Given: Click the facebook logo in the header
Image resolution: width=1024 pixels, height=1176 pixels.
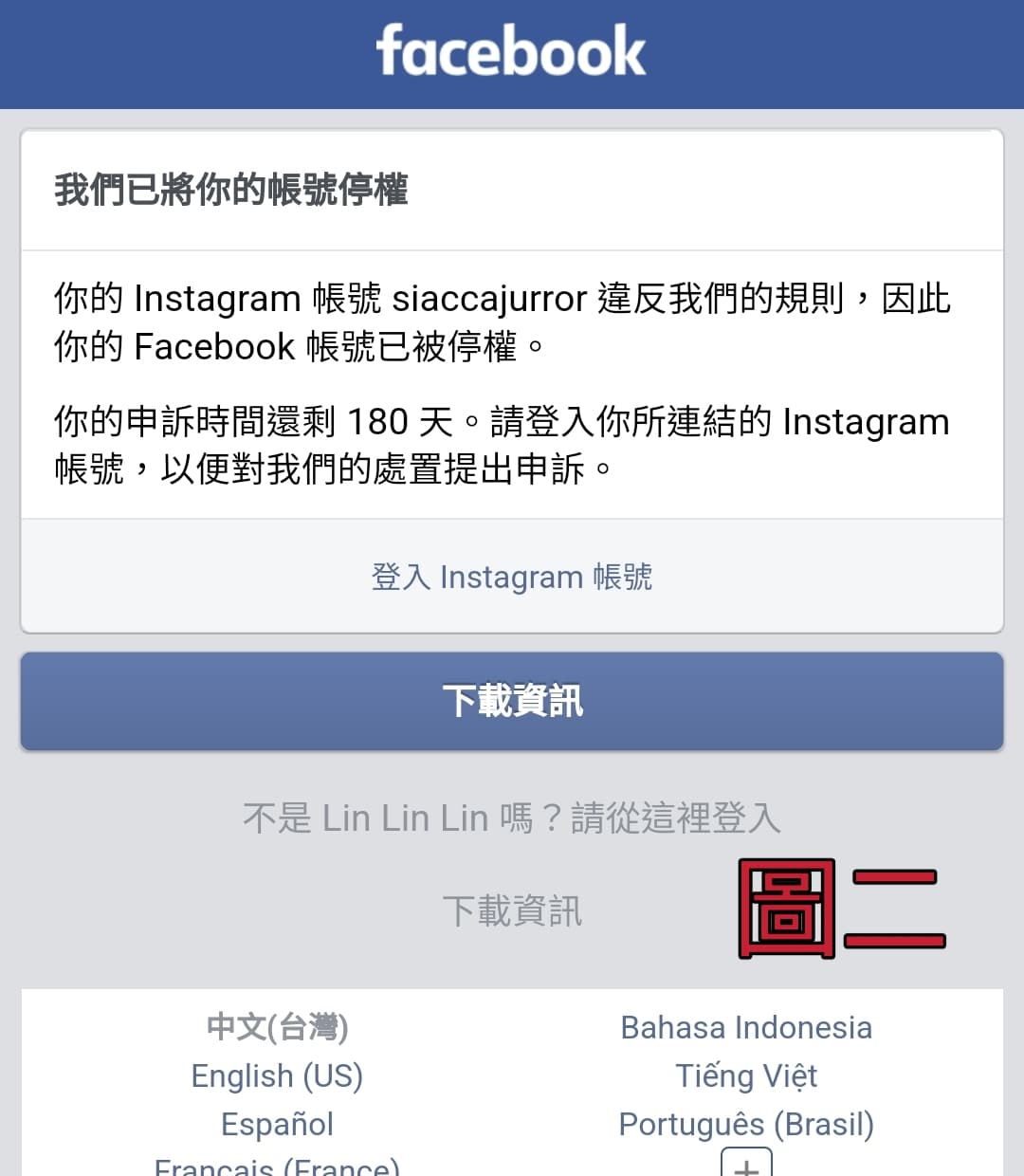Looking at the screenshot, I should 510,52.
